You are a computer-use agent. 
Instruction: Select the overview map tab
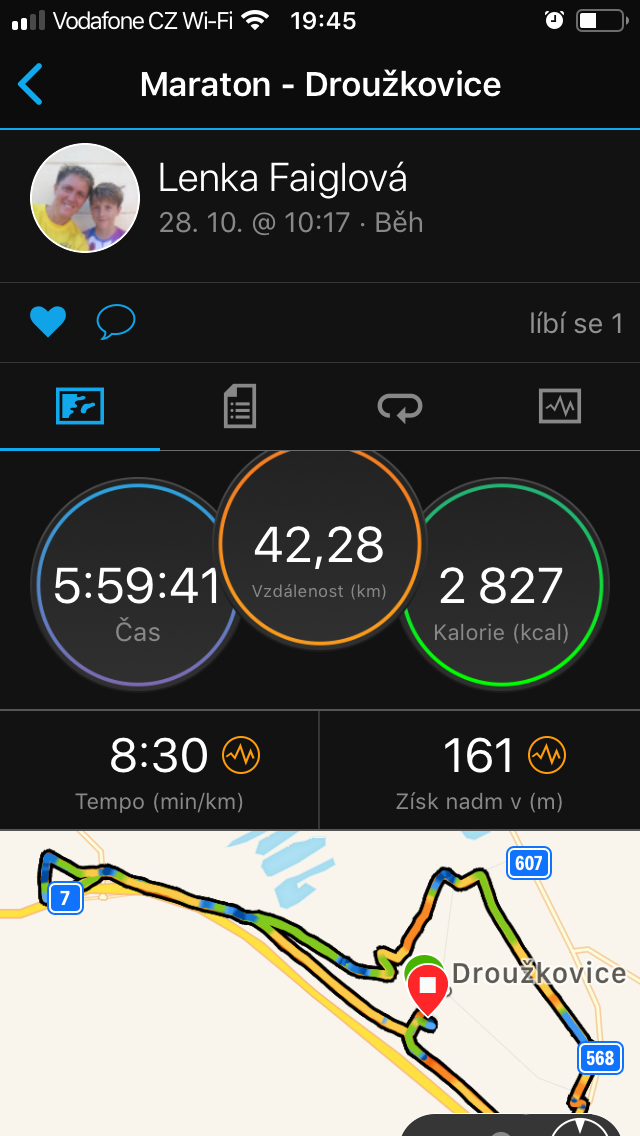tap(80, 406)
